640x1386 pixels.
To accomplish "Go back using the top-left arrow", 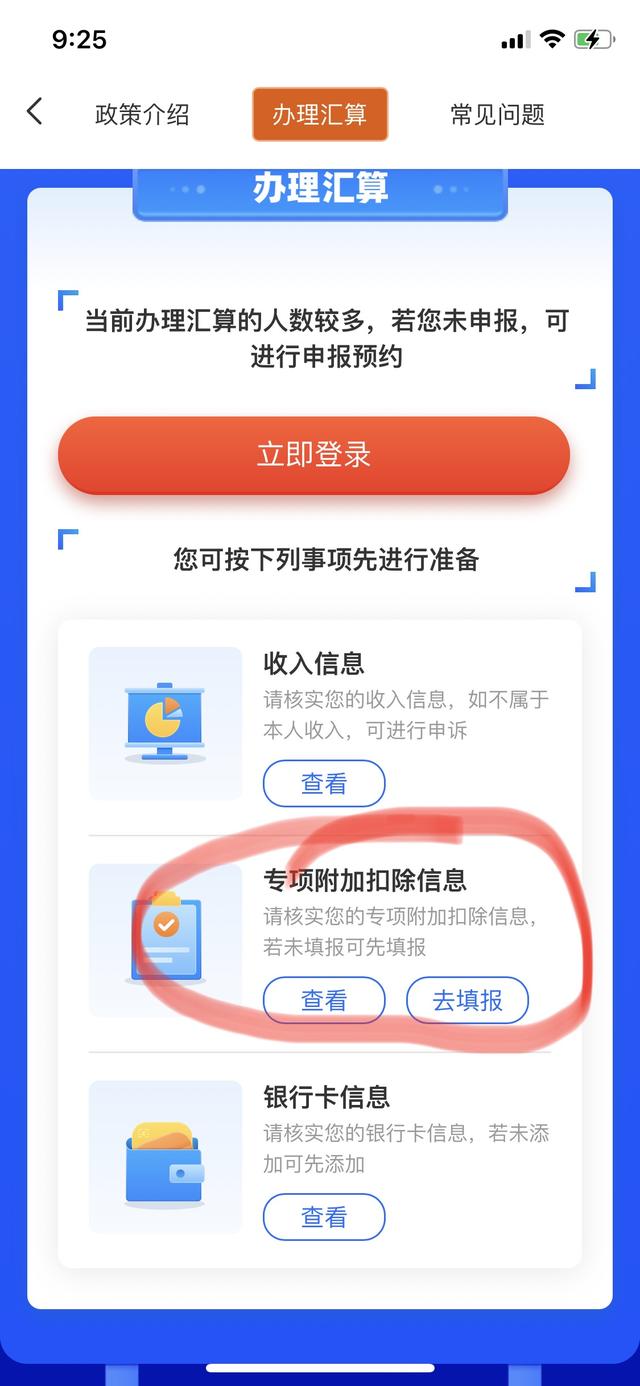I will coord(34,111).
